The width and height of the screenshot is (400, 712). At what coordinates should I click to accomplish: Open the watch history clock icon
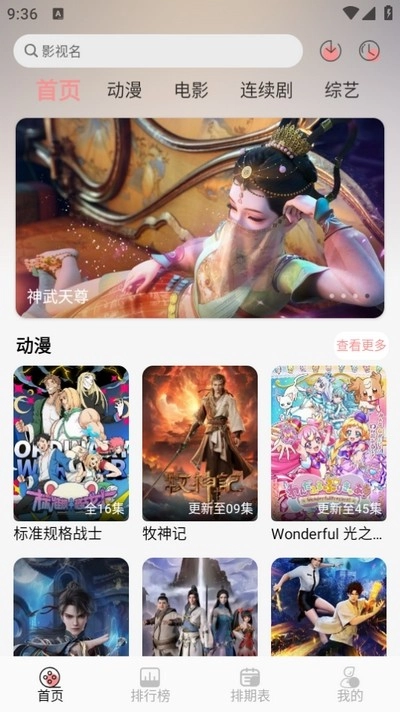point(370,51)
